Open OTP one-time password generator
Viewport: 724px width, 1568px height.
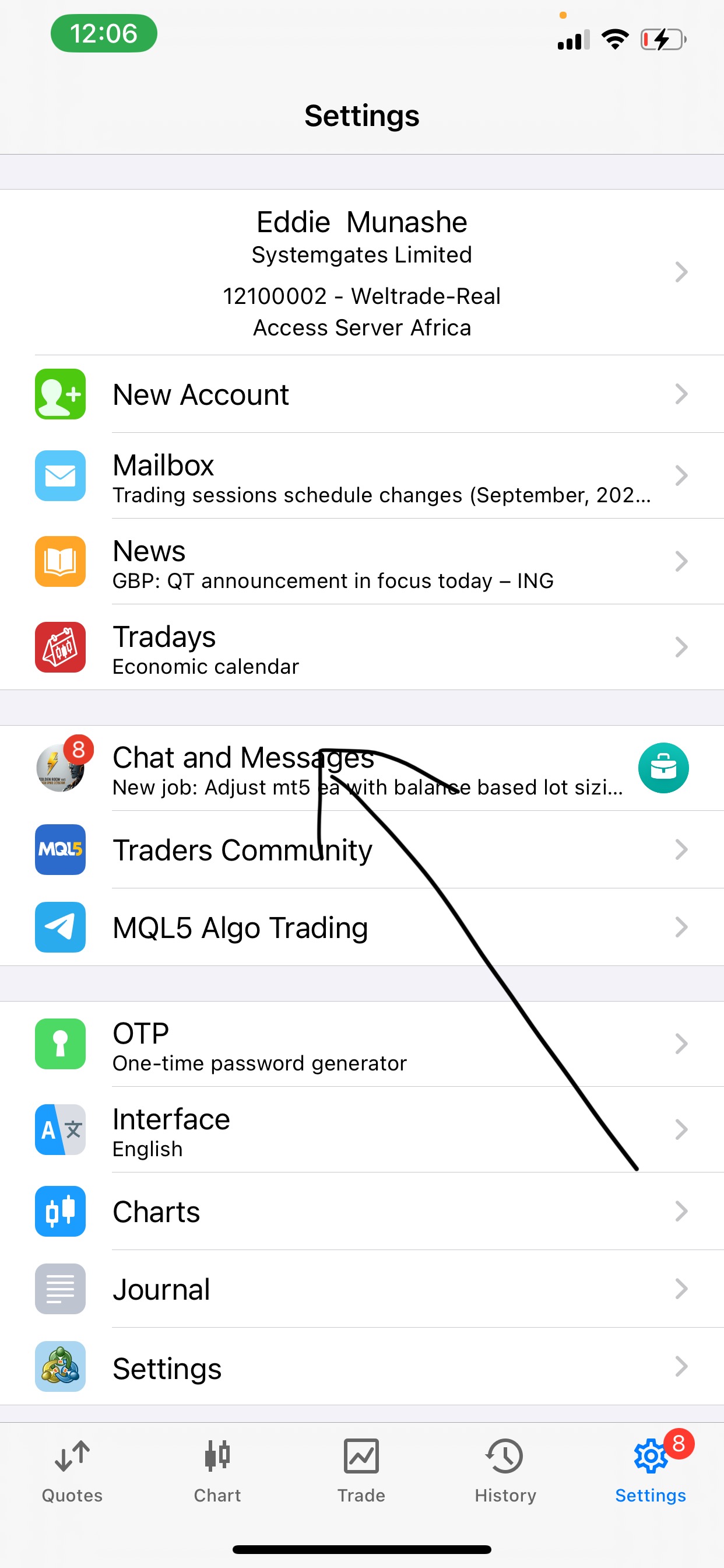pos(361,1045)
